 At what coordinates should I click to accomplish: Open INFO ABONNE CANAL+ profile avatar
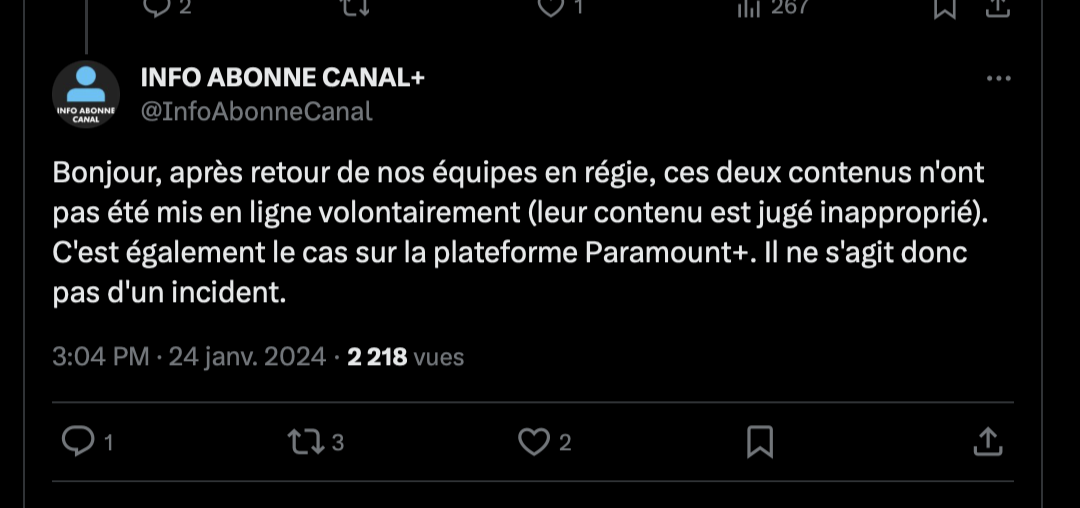tap(86, 95)
